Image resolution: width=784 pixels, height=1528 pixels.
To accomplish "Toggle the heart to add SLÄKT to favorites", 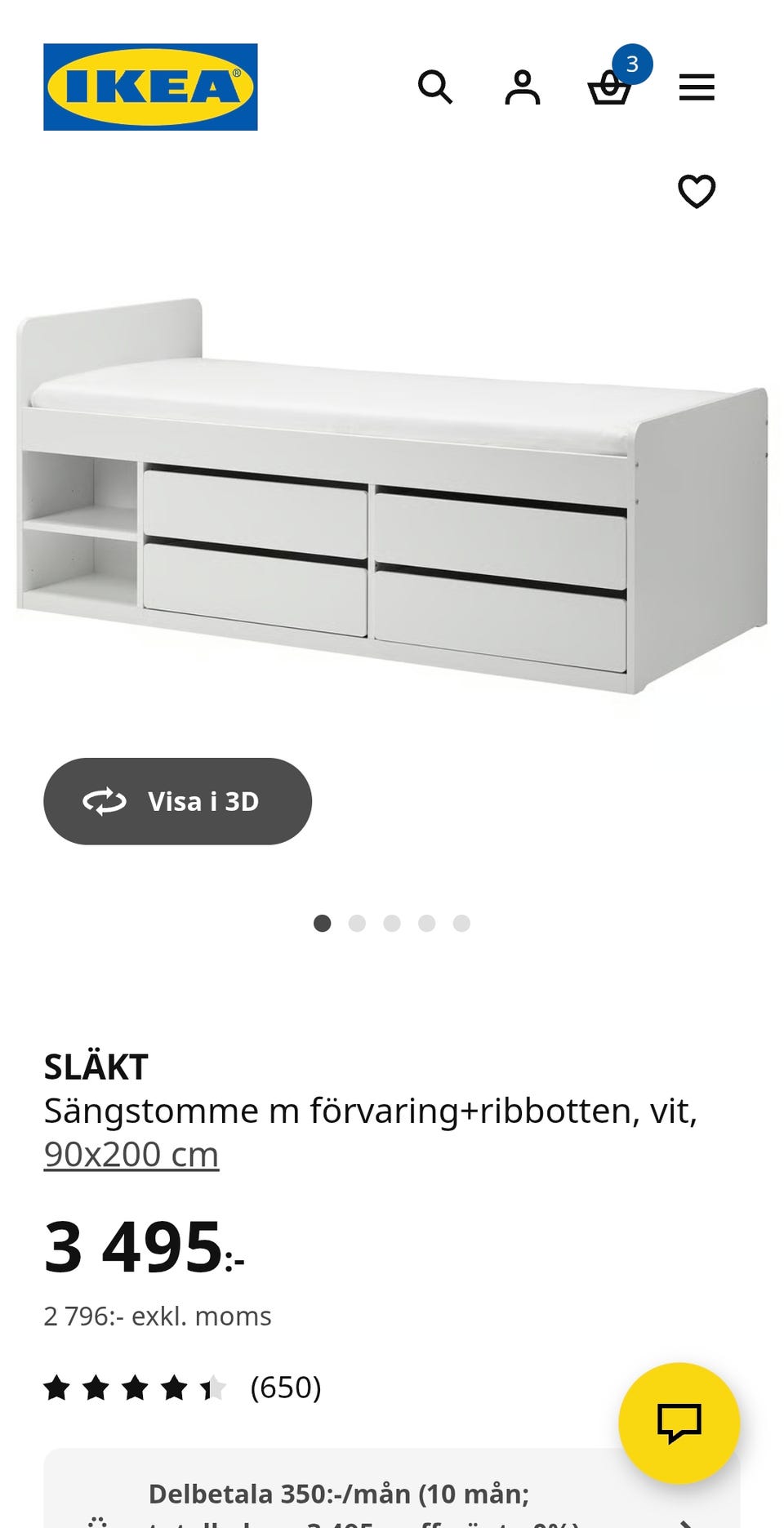I will [696, 192].
